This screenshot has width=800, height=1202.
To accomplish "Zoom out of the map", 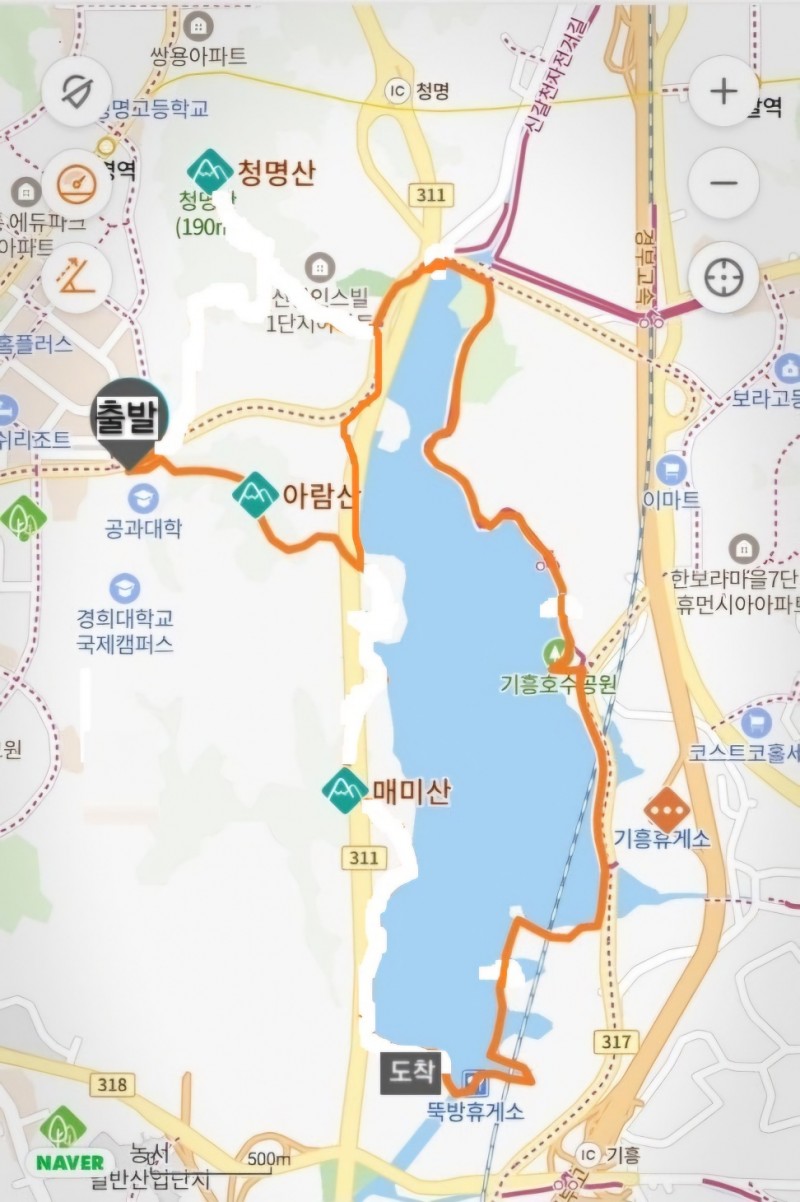I will (723, 183).
